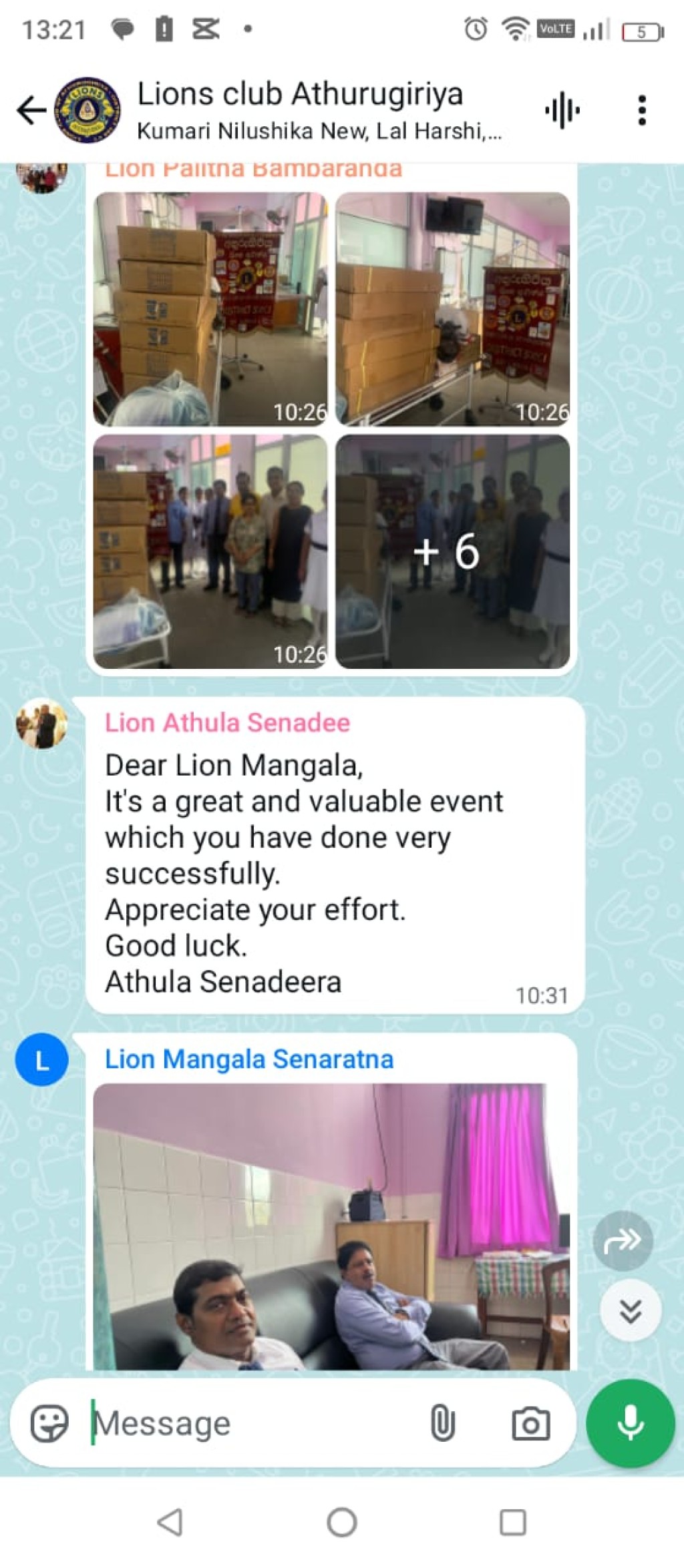This screenshot has height=1568, width=684.
Task: Record a voice message with the microphone
Action: point(631,1423)
